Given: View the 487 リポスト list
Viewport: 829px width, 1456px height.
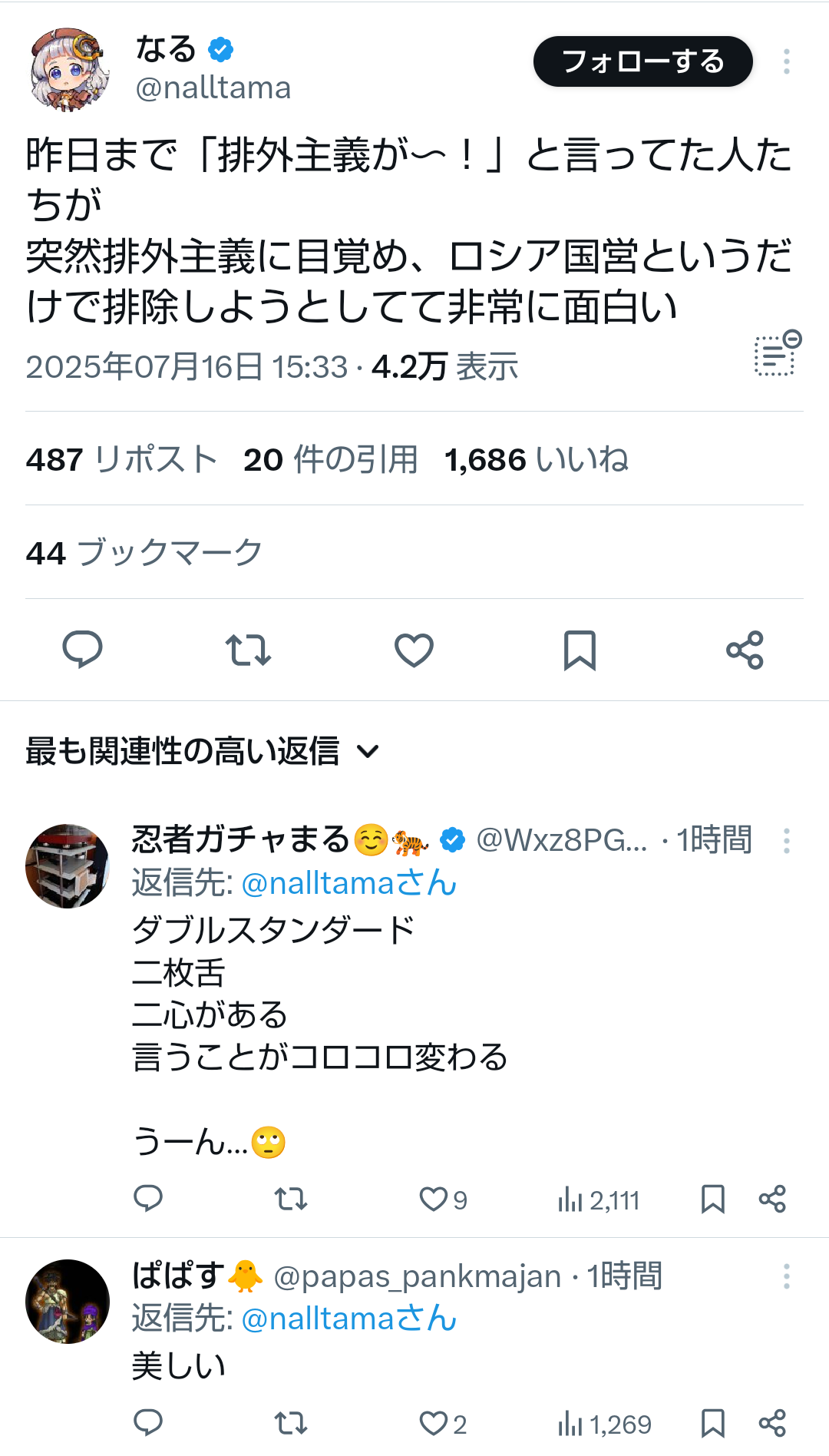Looking at the screenshot, I should tap(121, 460).
